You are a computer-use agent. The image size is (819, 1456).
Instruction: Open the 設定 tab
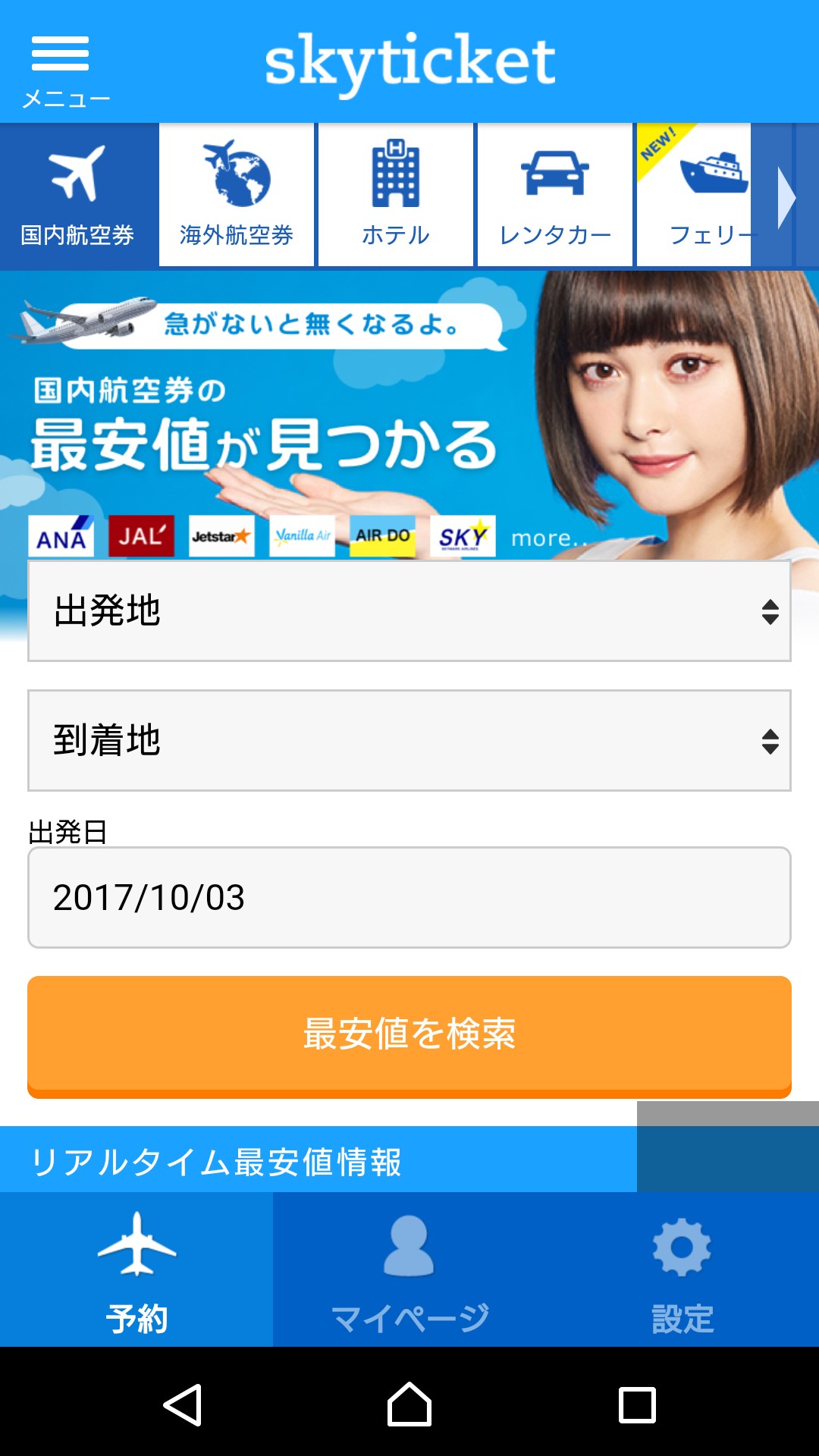click(682, 1270)
